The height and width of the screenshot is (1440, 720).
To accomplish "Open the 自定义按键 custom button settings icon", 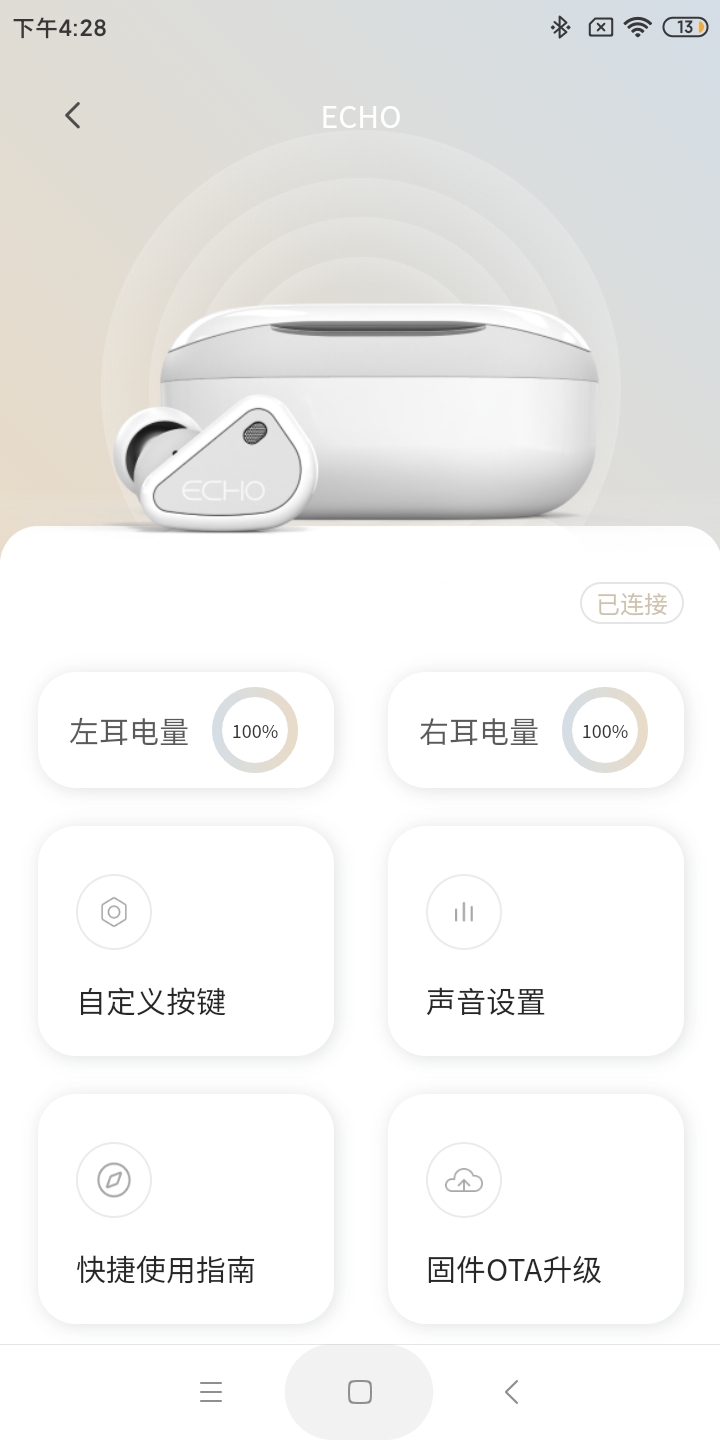I will point(114,912).
